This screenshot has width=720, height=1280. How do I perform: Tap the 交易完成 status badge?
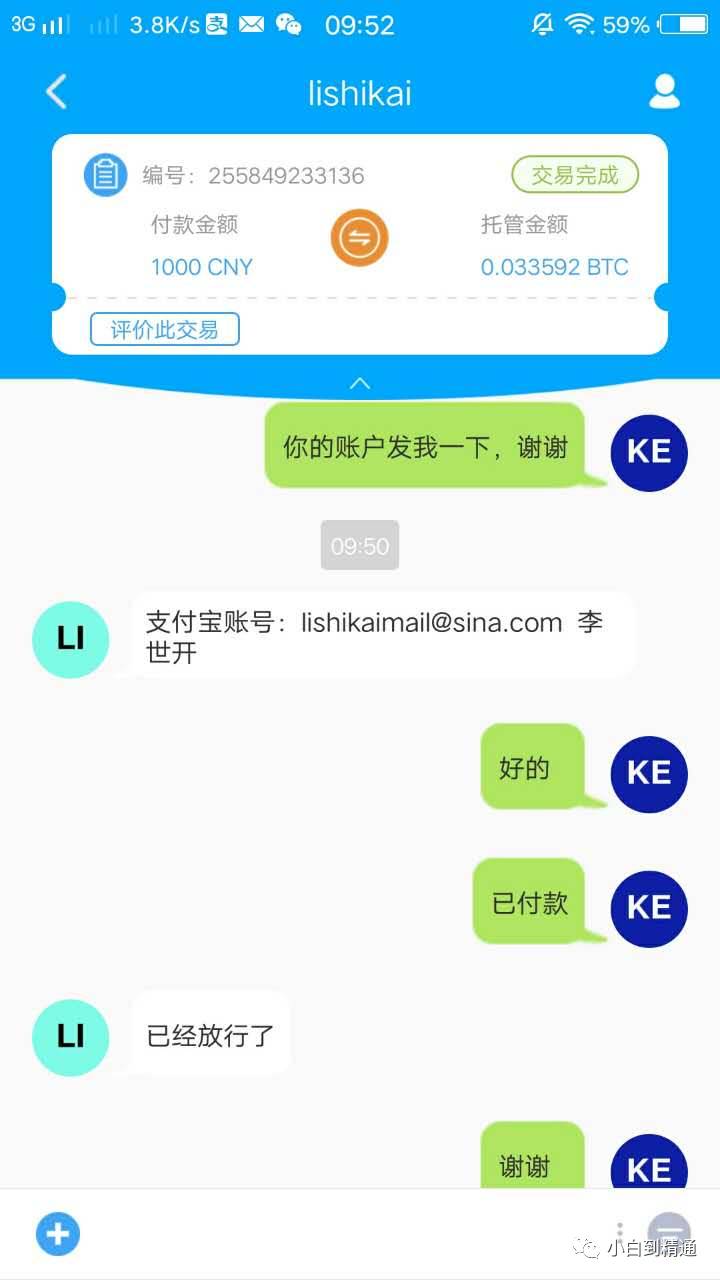click(x=575, y=175)
